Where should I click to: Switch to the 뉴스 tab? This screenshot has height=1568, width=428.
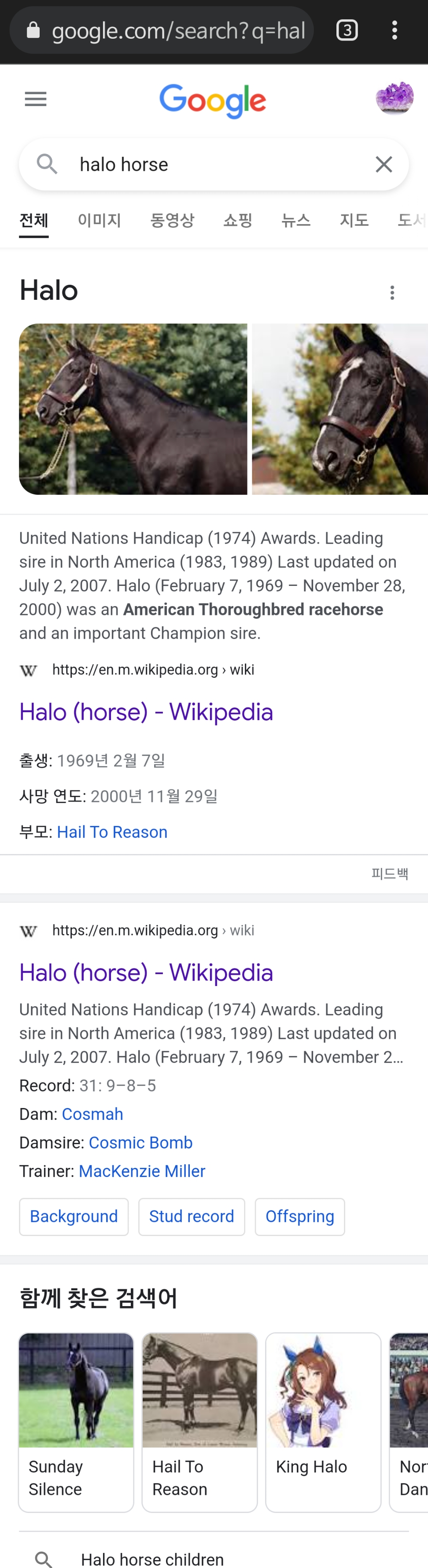tap(296, 220)
